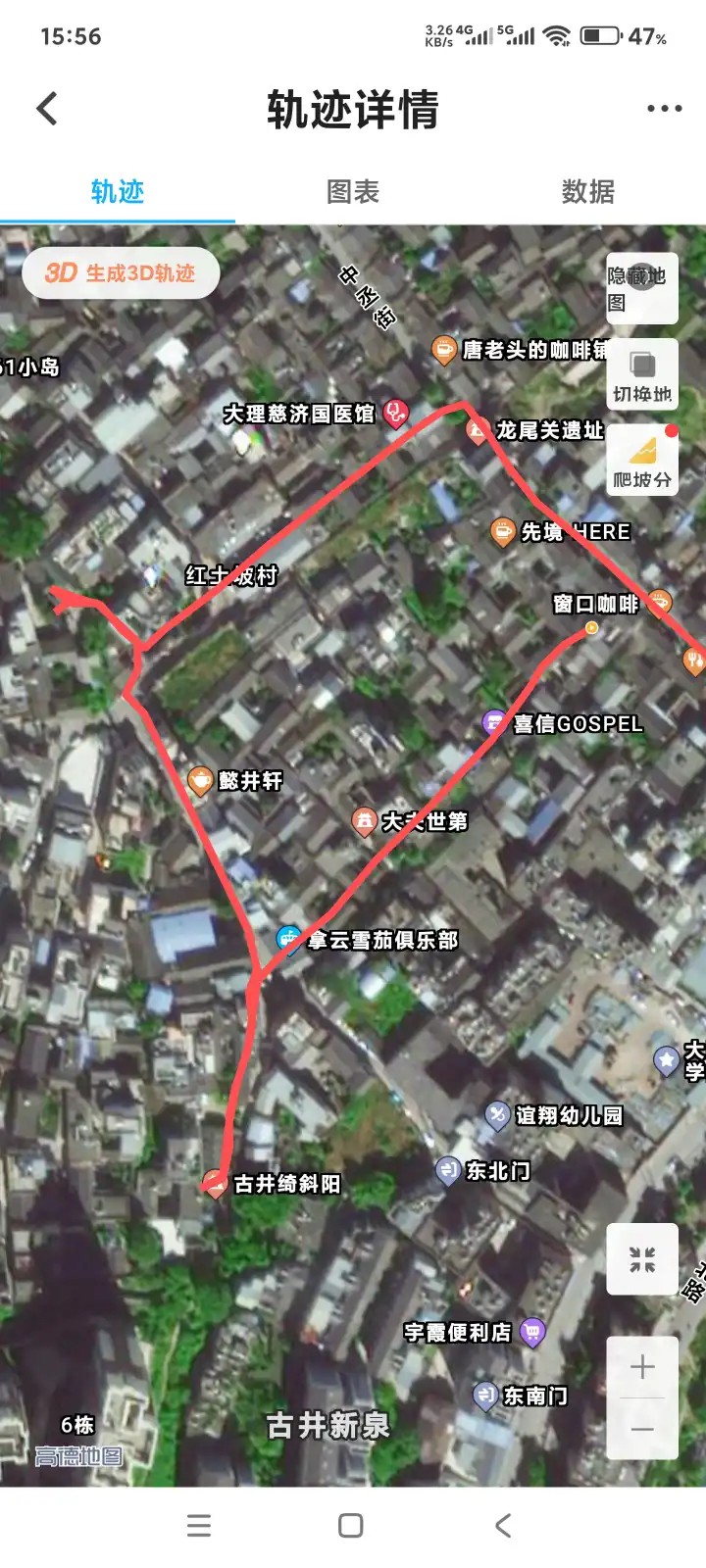Select the 轨迹 tab

tap(118, 191)
